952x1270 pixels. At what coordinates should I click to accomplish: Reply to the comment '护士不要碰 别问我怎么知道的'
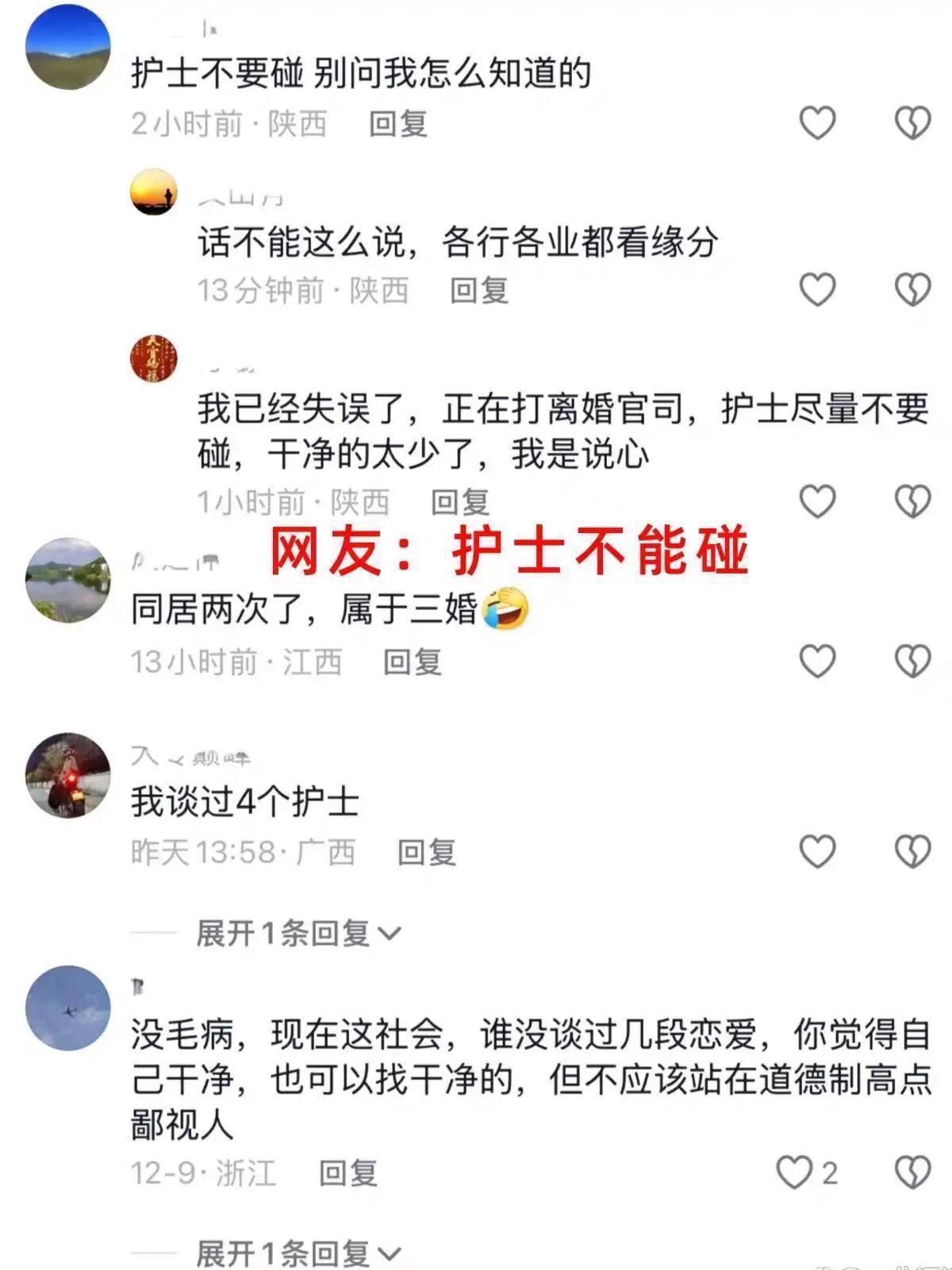(398, 124)
